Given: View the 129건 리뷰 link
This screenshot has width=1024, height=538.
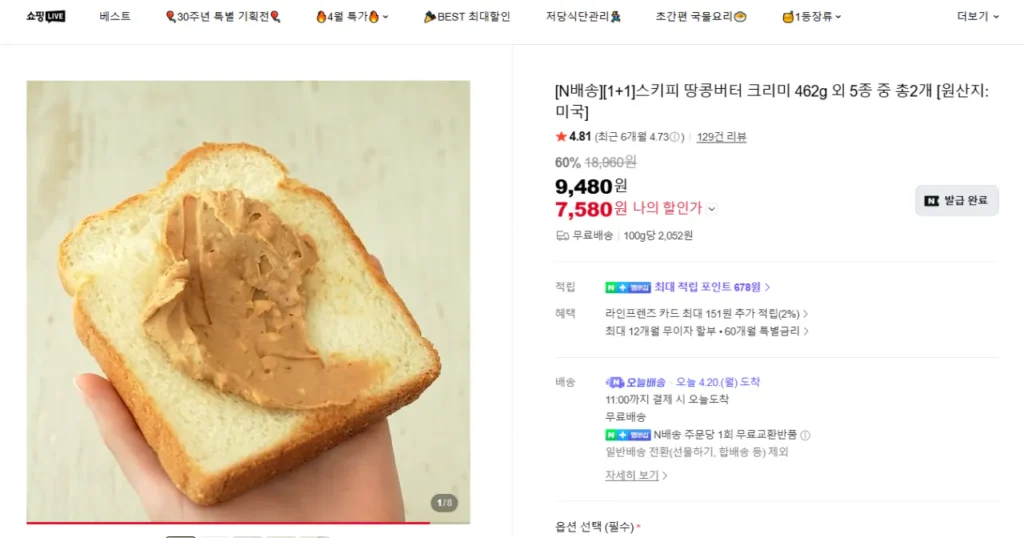Looking at the screenshot, I should tap(721, 137).
